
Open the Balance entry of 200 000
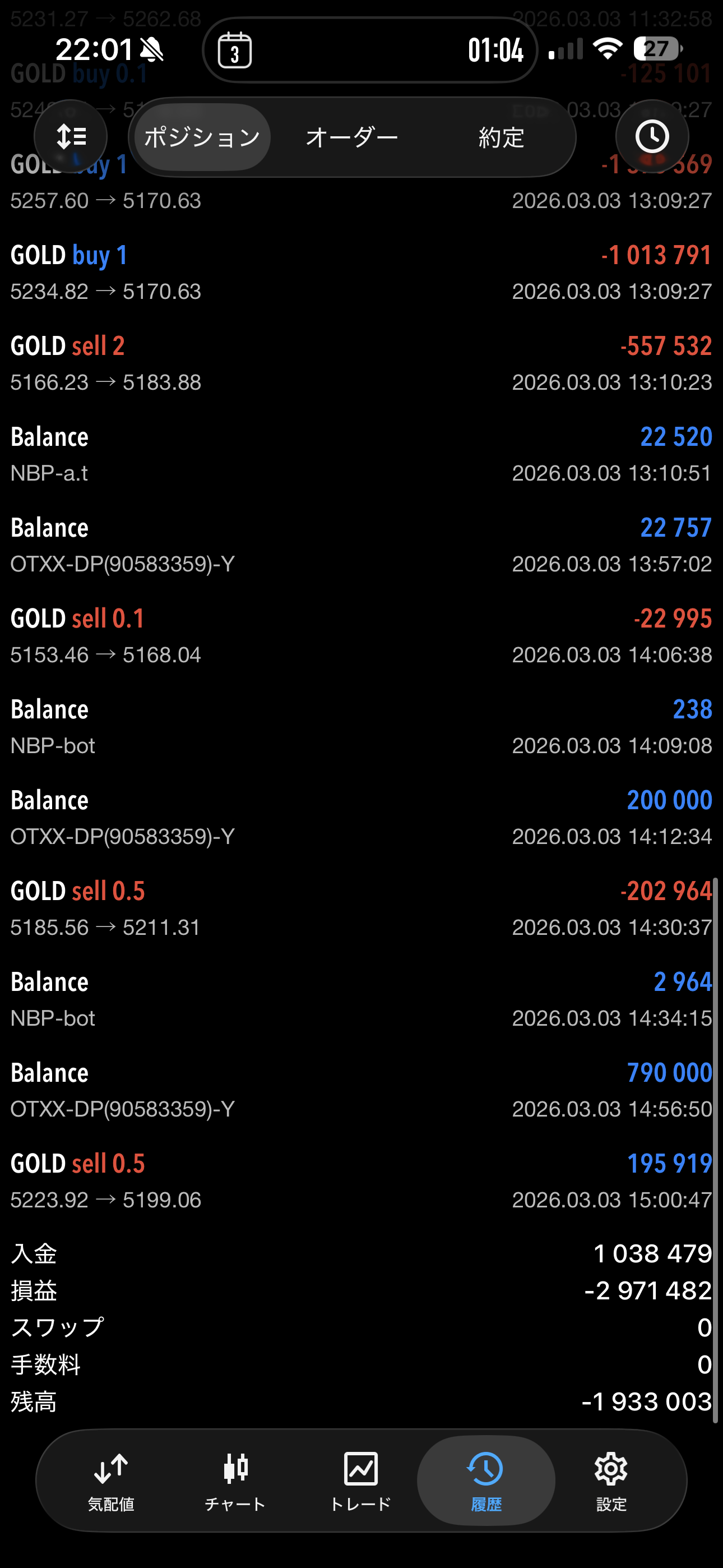coord(361,818)
